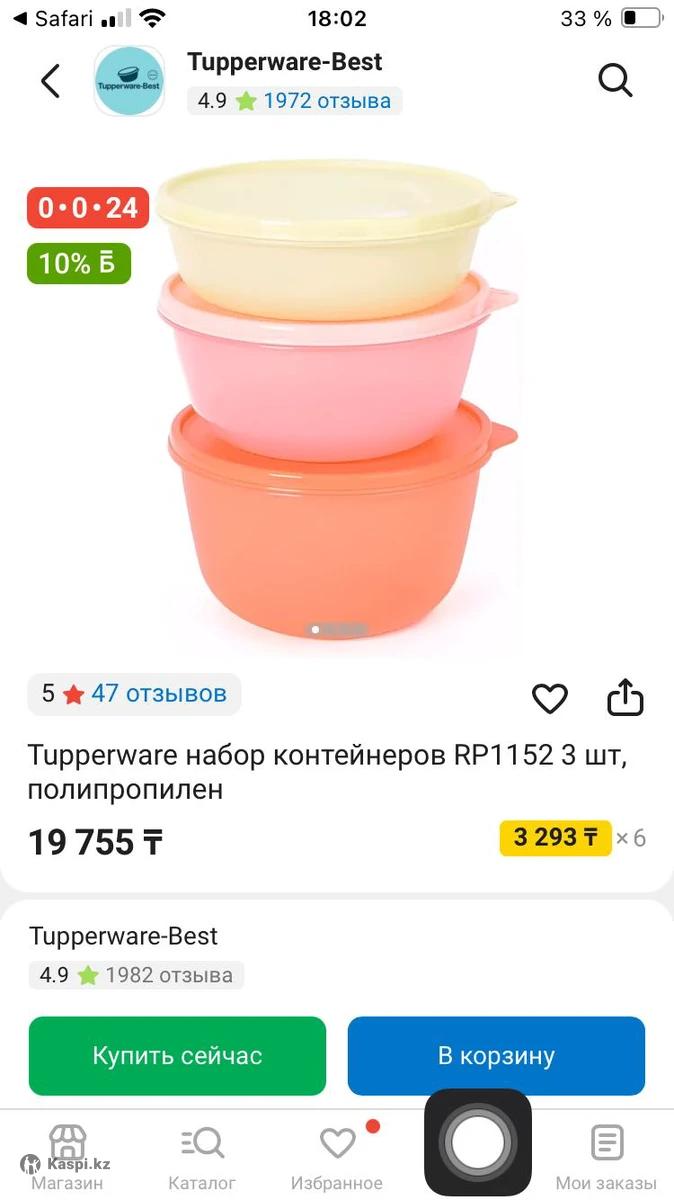674x1200 pixels.
Task: Add to cart with В корзину
Action: 496,1056
